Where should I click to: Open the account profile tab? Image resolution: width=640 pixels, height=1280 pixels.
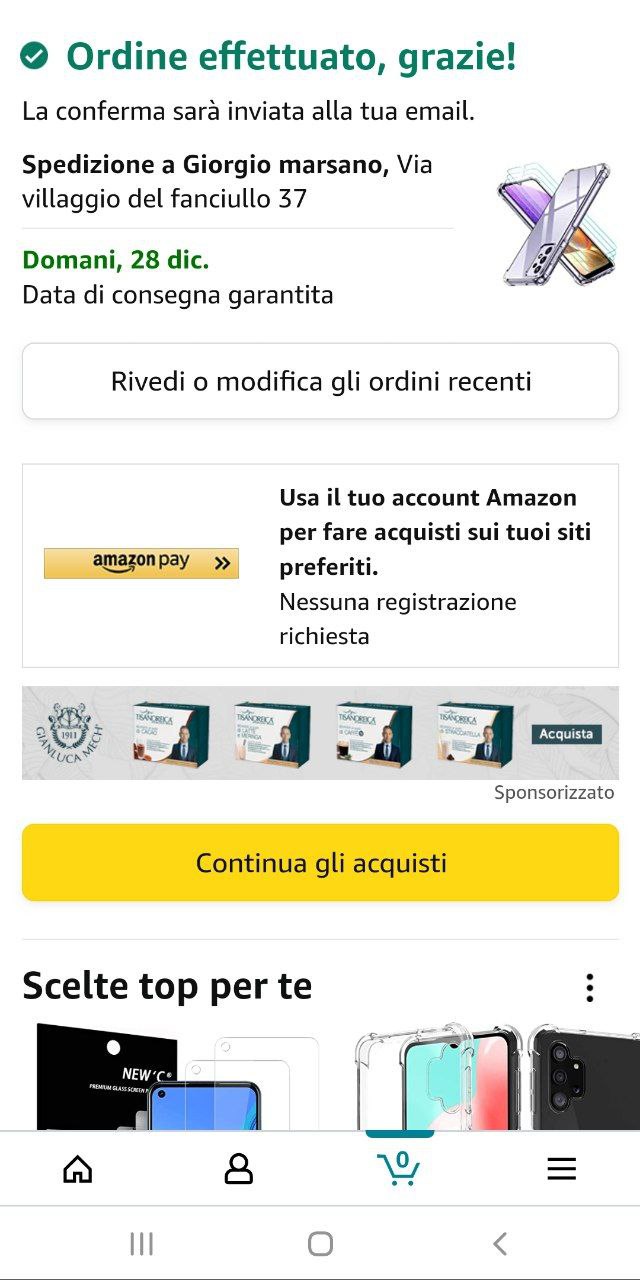239,1169
